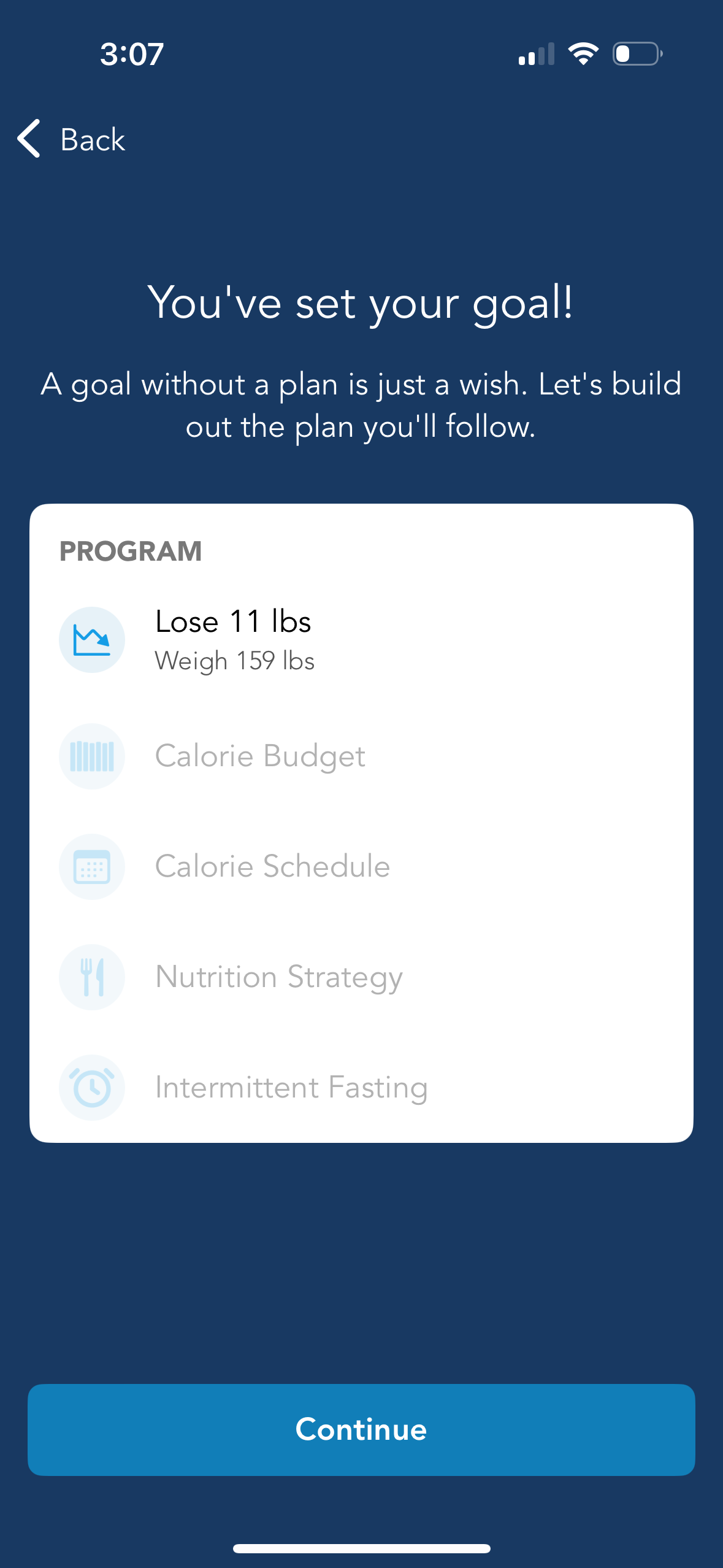Open the Calorie Budget step
This screenshot has height=1568, width=723.
click(x=260, y=756)
